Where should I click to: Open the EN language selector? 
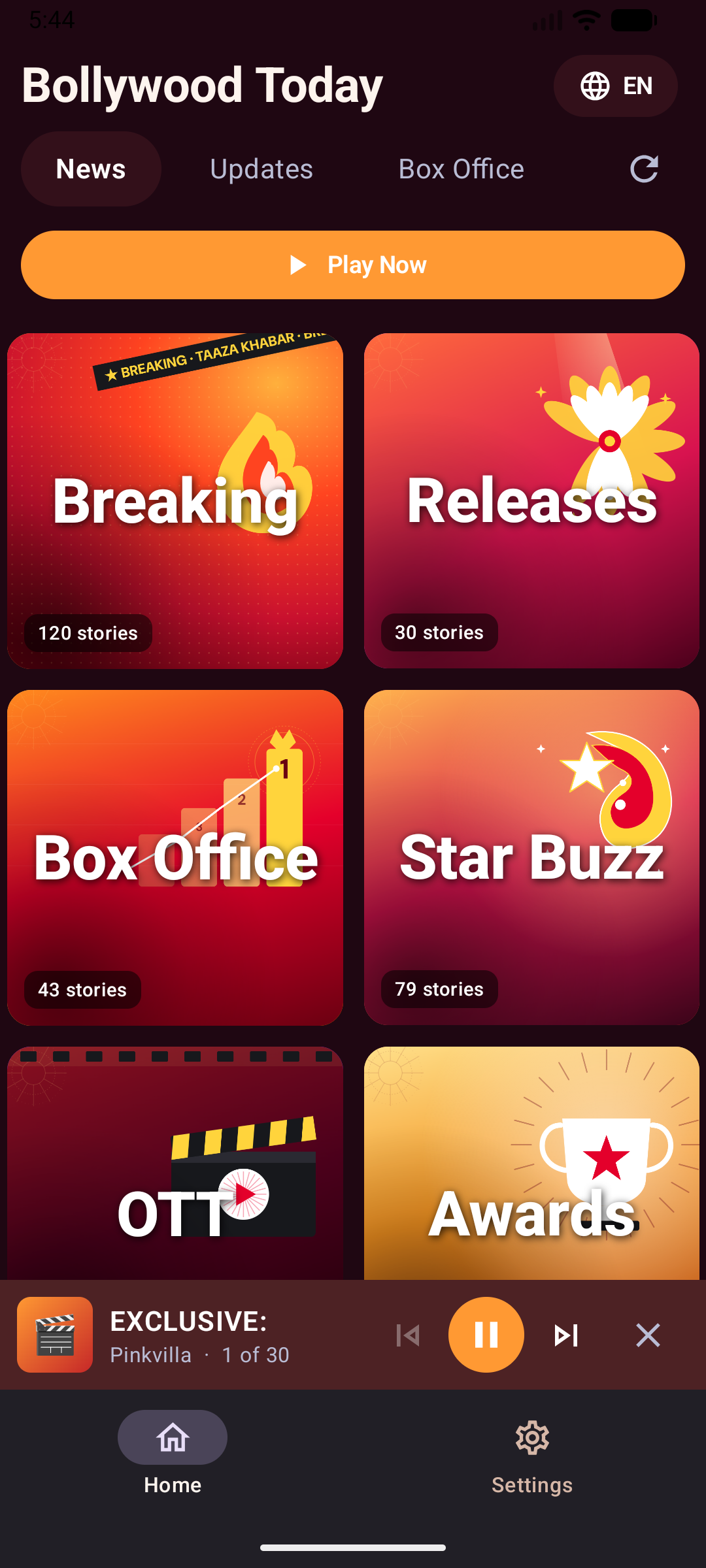[614, 86]
